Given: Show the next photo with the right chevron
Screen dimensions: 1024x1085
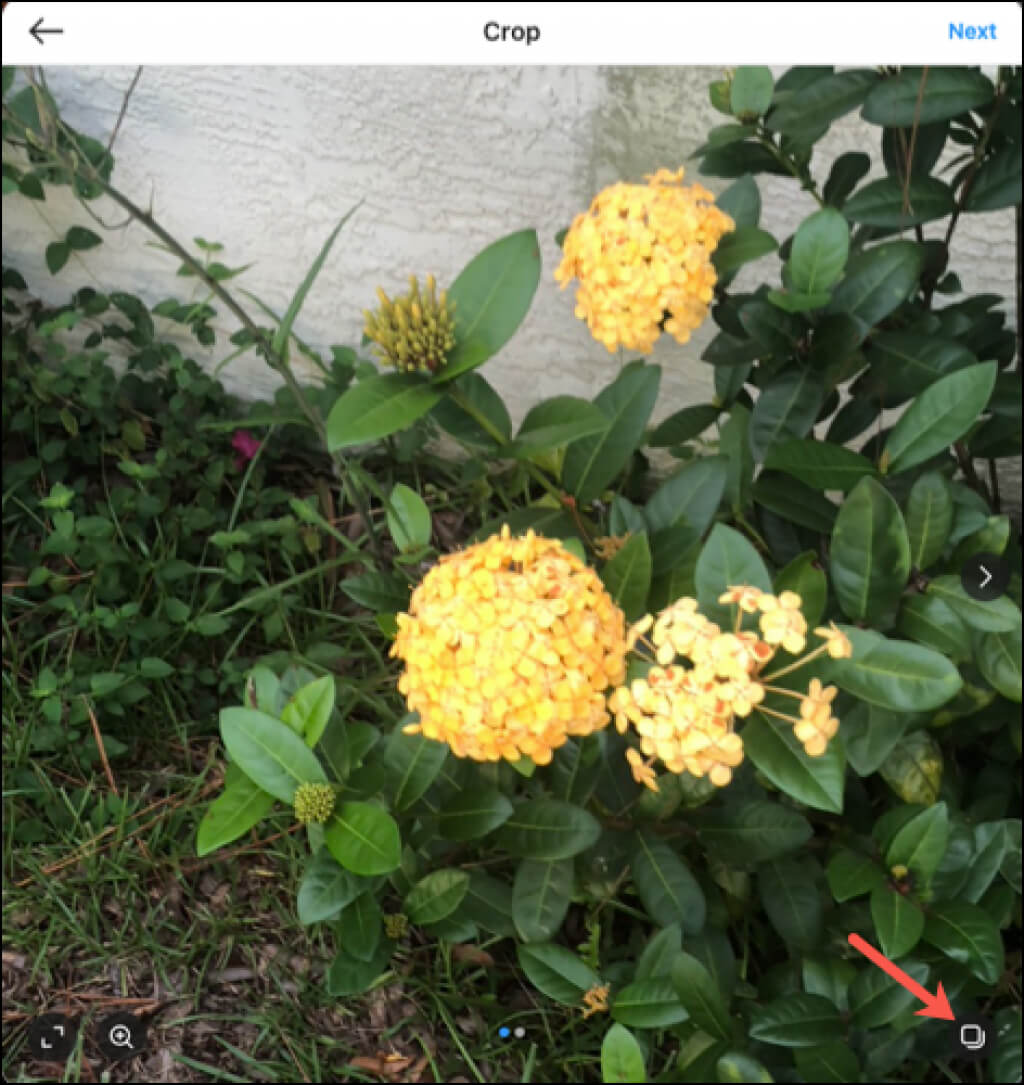Looking at the screenshot, I should click(x=985, y=577).
